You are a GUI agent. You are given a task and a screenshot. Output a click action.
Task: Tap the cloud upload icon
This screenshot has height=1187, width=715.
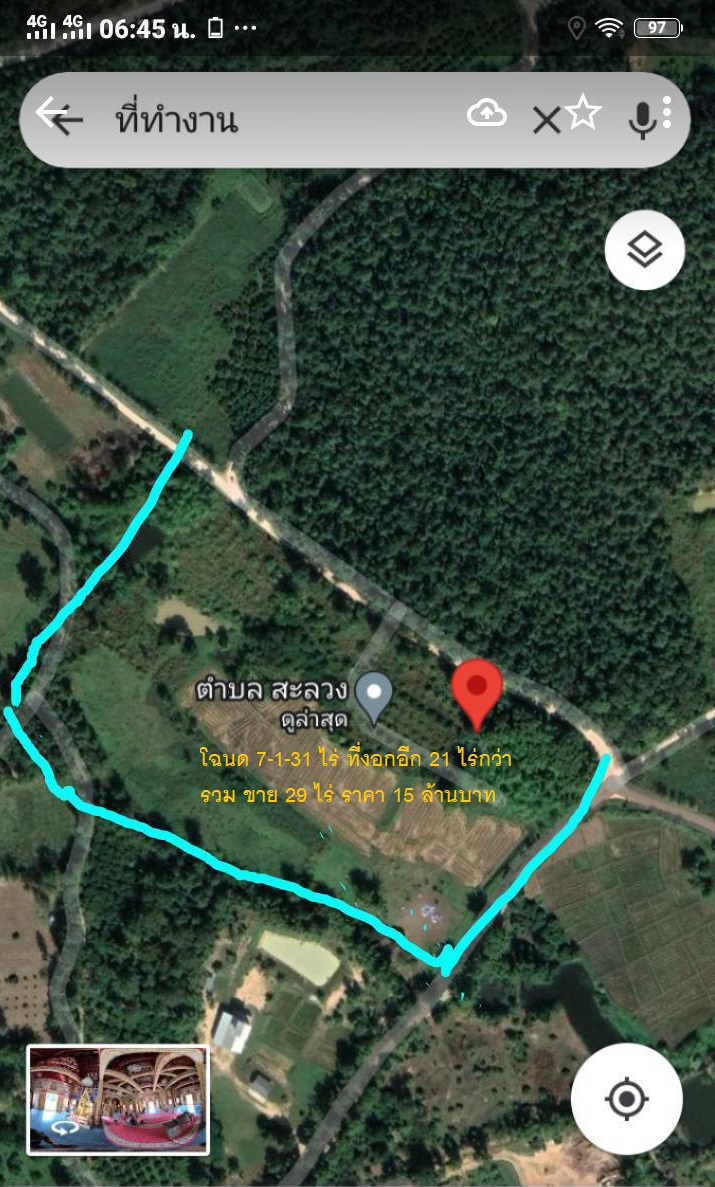click(487, 114)
